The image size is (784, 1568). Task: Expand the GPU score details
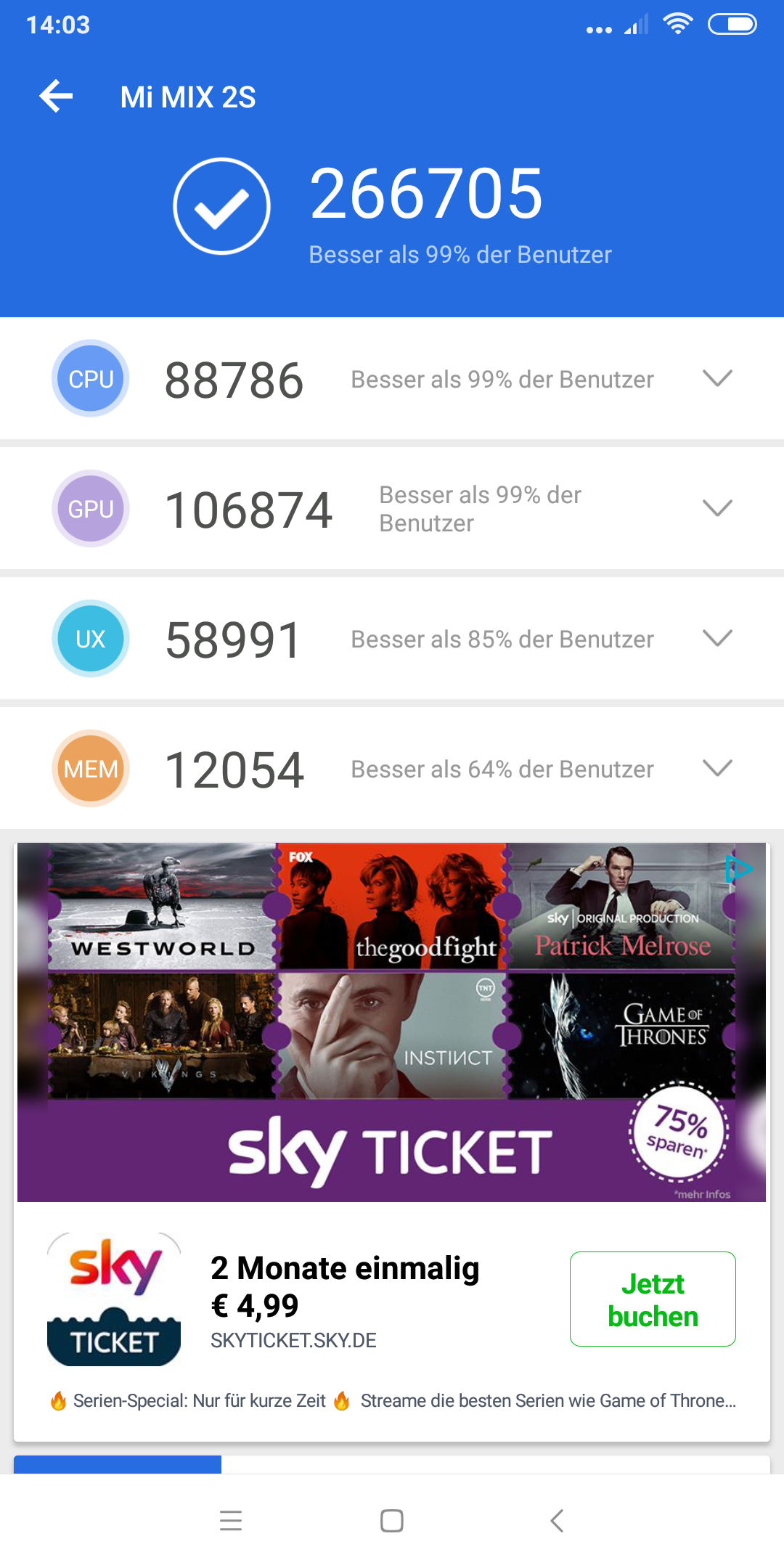click(717, 508)
